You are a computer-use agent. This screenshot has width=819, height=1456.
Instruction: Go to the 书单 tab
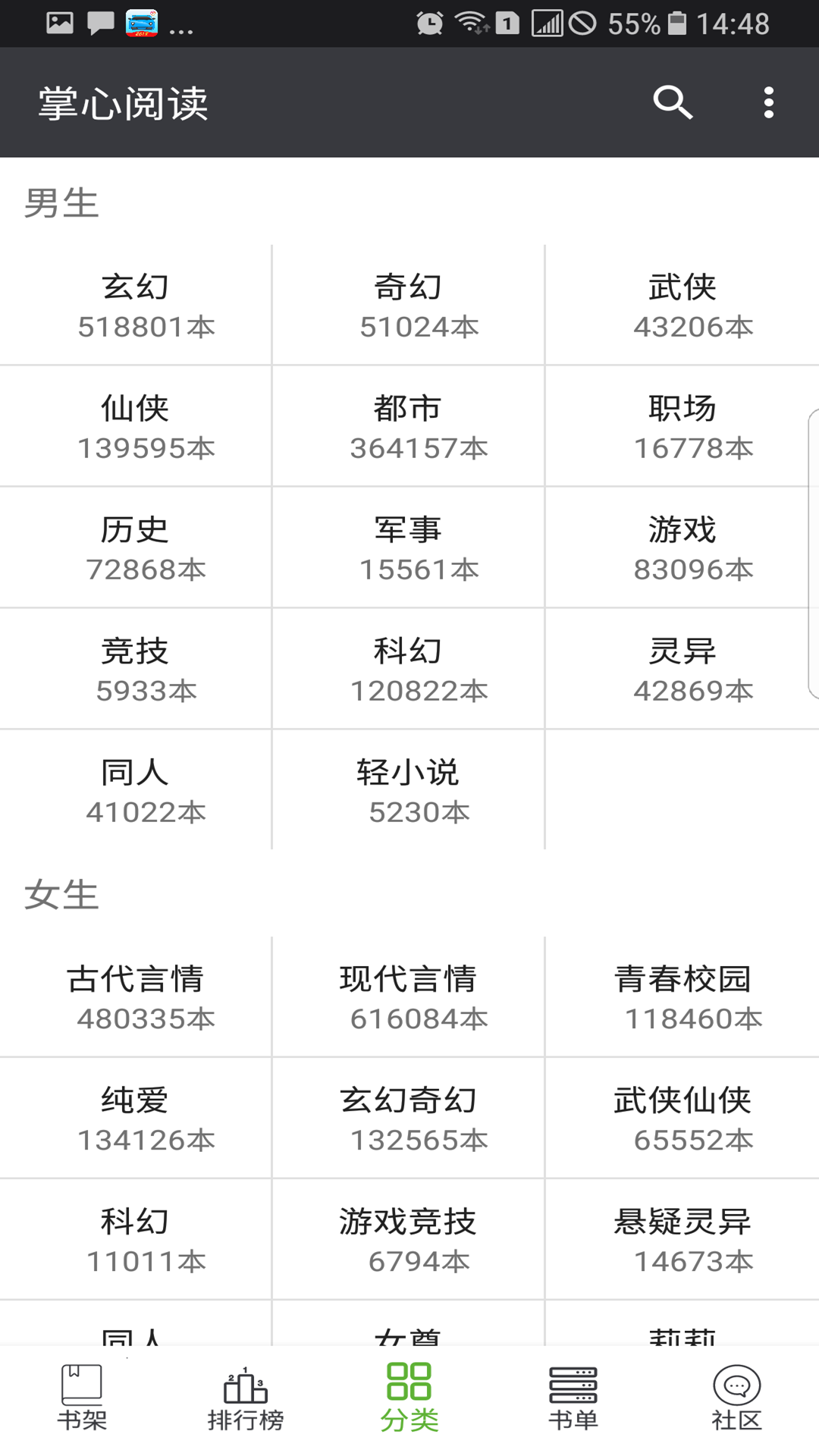pyautogui.click(x=573, y=1398)
